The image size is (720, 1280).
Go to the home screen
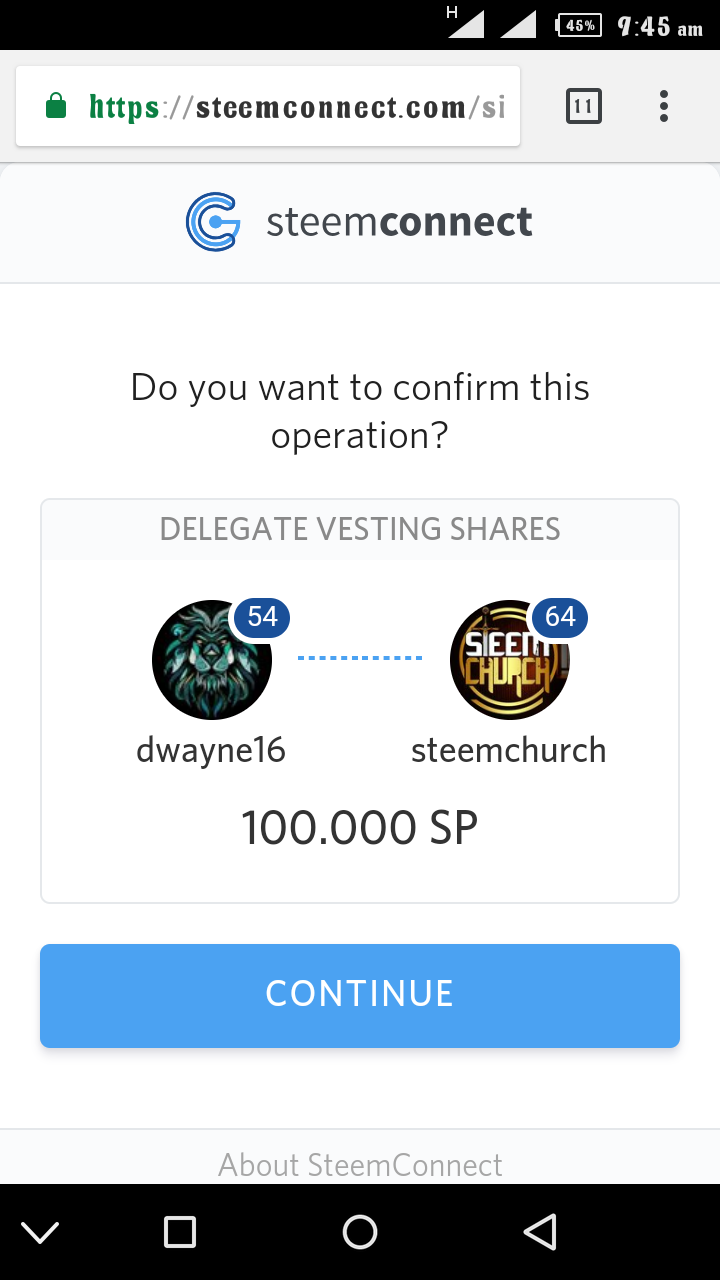(x=360, y=1232)
